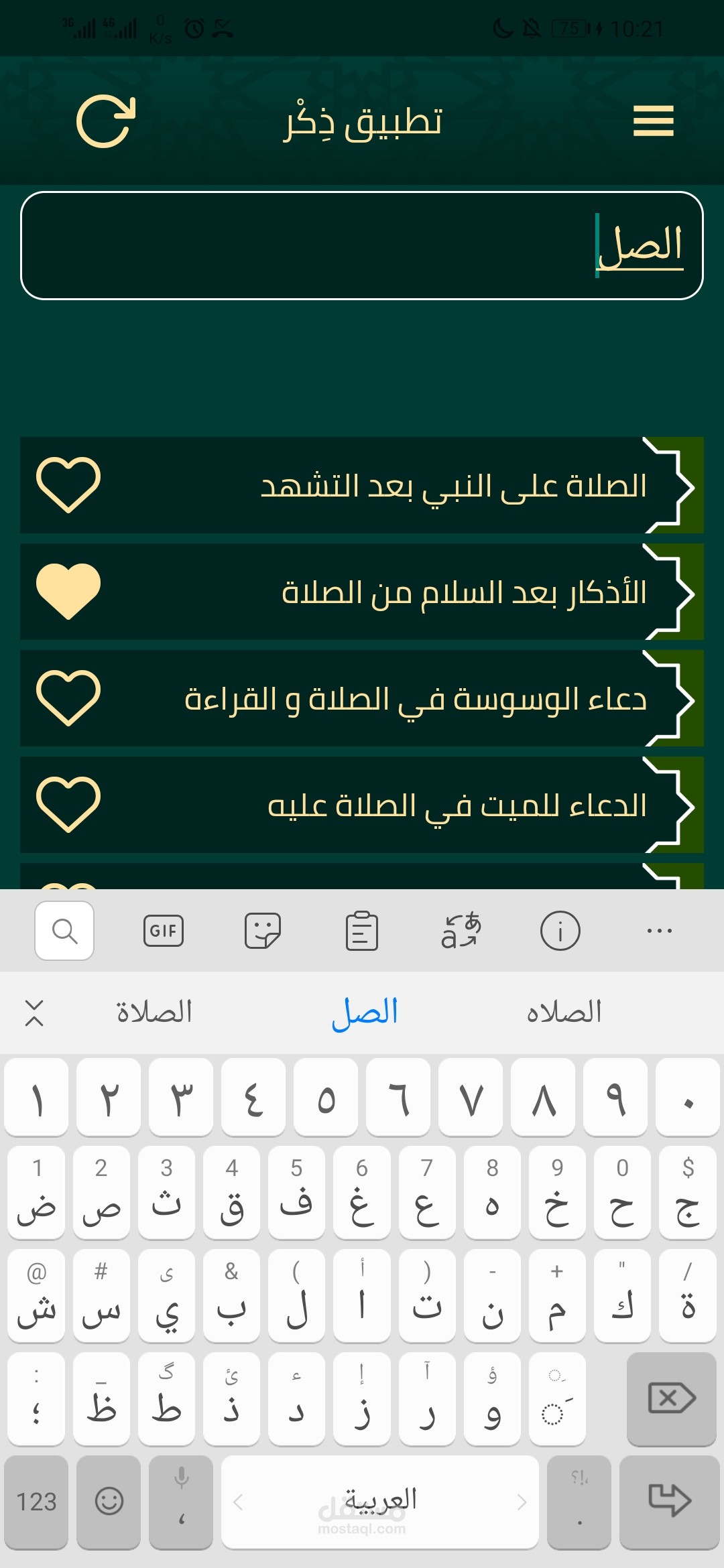Open the hamburger menu
This screenshot has width=724, height=1568.
click(653, 121)
